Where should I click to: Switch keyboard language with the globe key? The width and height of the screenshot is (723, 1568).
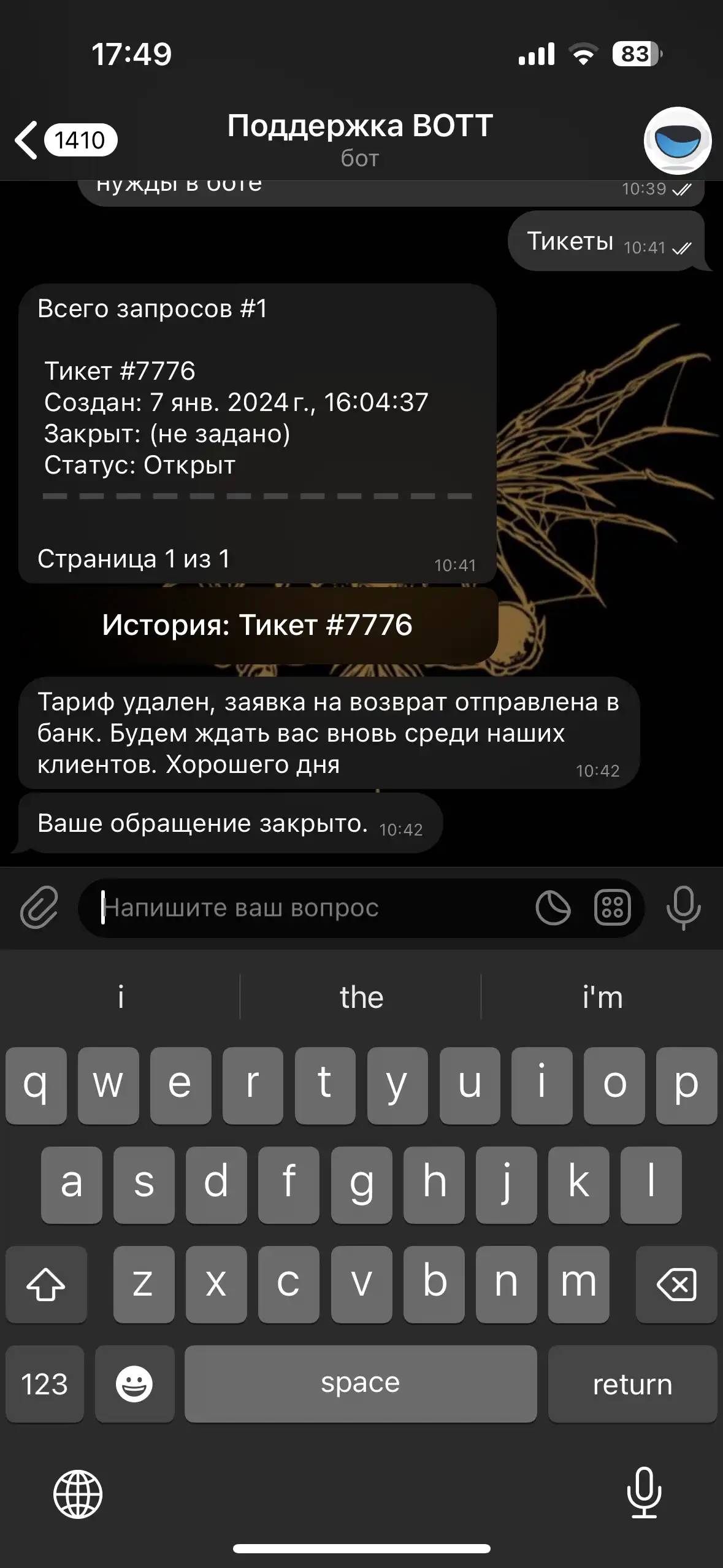(78, 1494)
